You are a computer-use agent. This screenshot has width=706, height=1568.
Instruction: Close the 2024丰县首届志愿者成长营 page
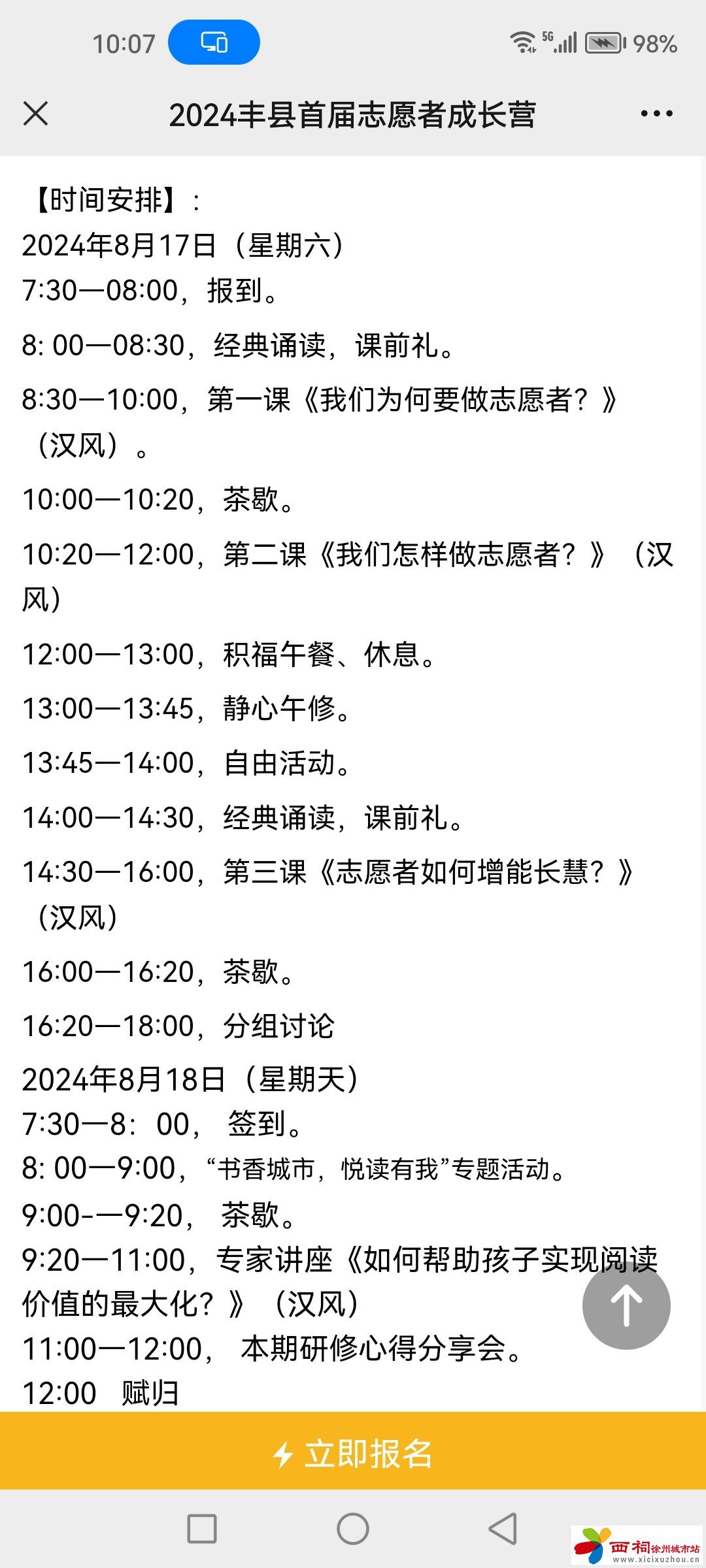tap(35, 114)
